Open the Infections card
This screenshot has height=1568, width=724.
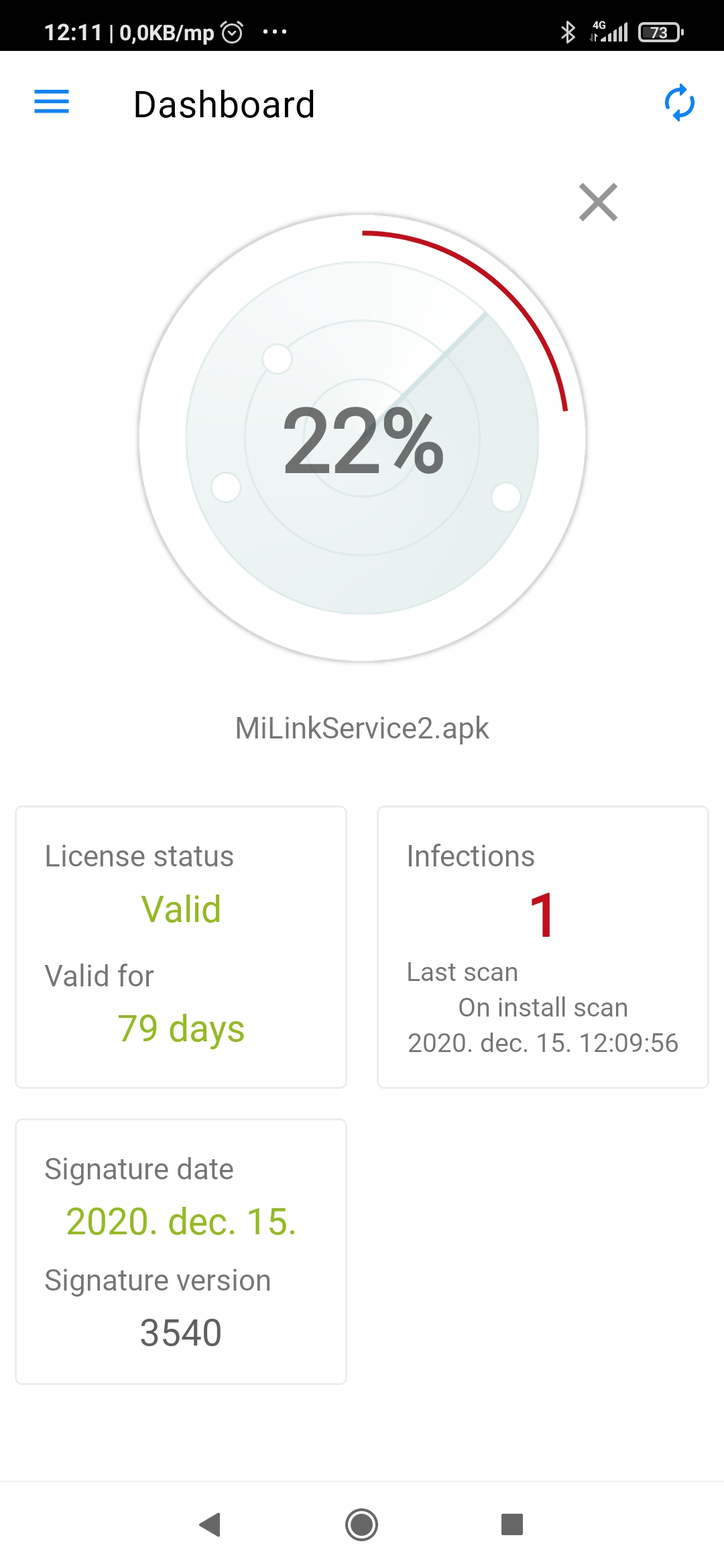[543, 947]
